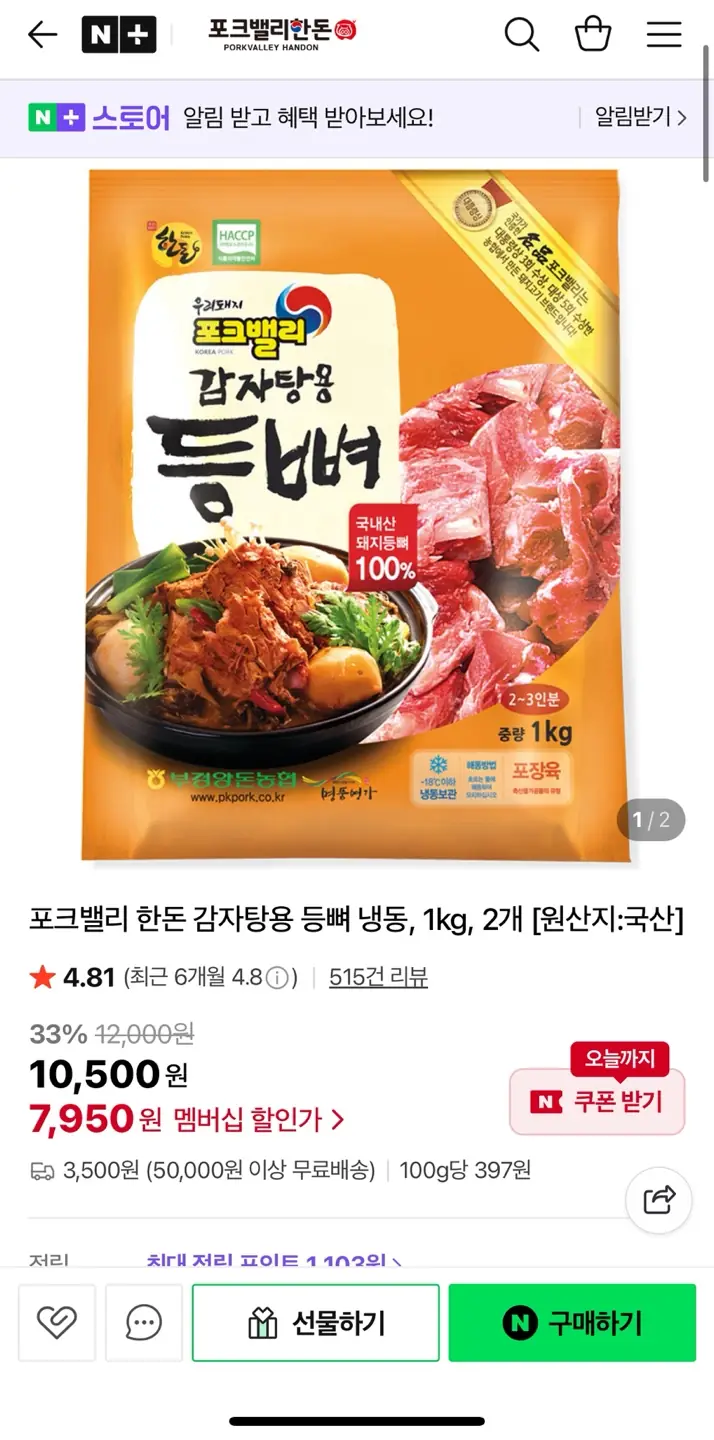
Task: Open the chat inquiry icon
Action: click(x=144, y=1323)
